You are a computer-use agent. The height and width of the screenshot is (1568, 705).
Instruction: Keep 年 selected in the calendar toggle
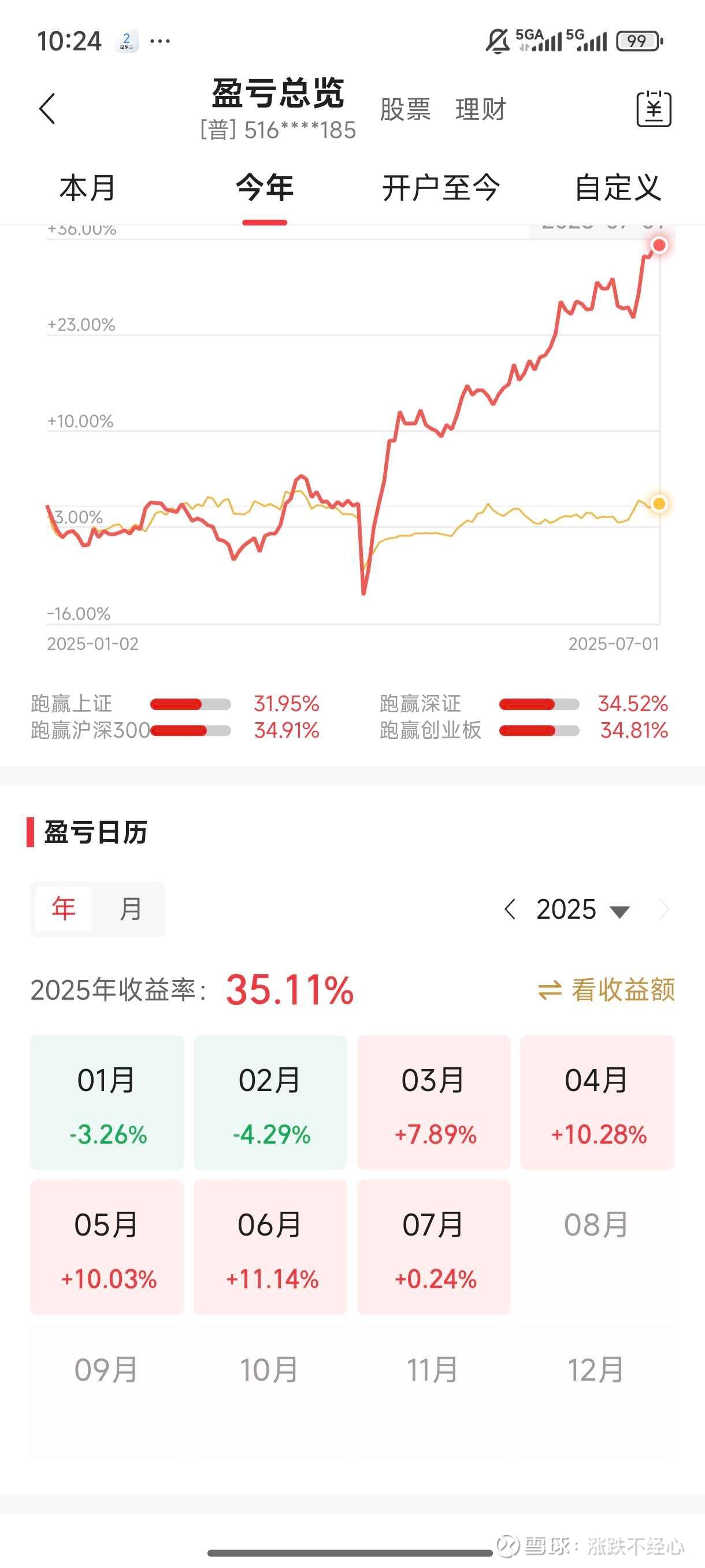(x=64, y=909)
